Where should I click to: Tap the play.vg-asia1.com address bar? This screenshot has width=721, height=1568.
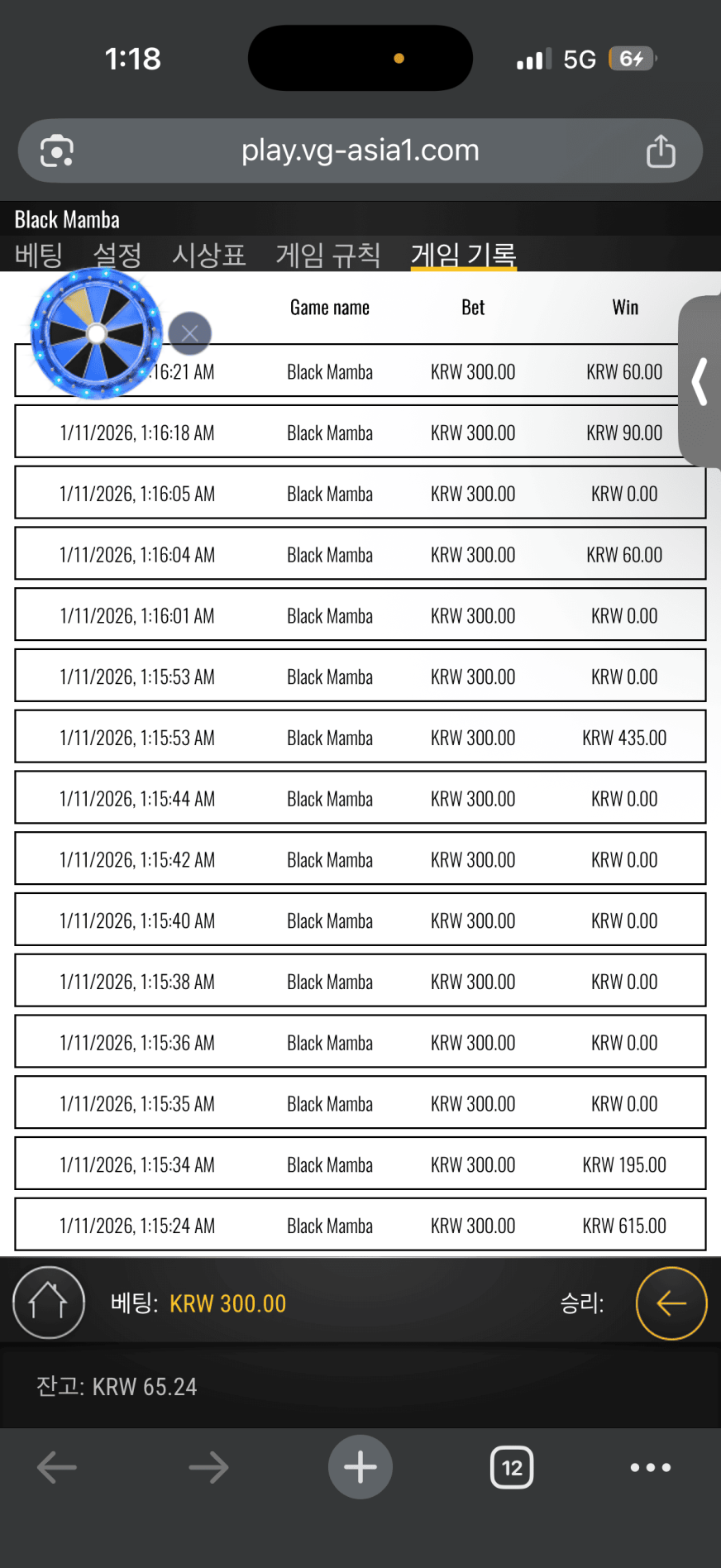pyautogui.click(x=360, y=151)
